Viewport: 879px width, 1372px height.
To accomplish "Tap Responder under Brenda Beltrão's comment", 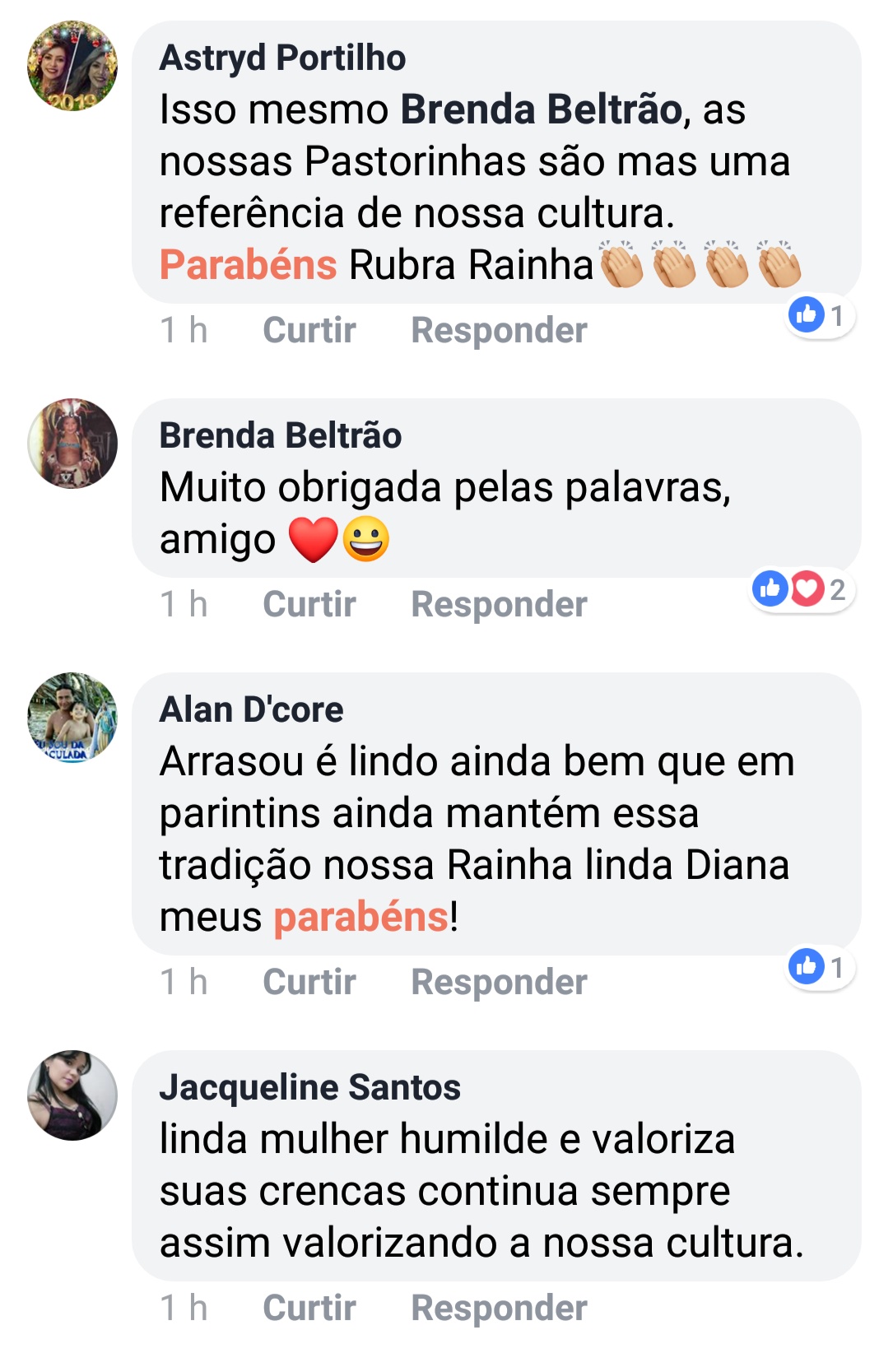I will click(x=499, y=604).
